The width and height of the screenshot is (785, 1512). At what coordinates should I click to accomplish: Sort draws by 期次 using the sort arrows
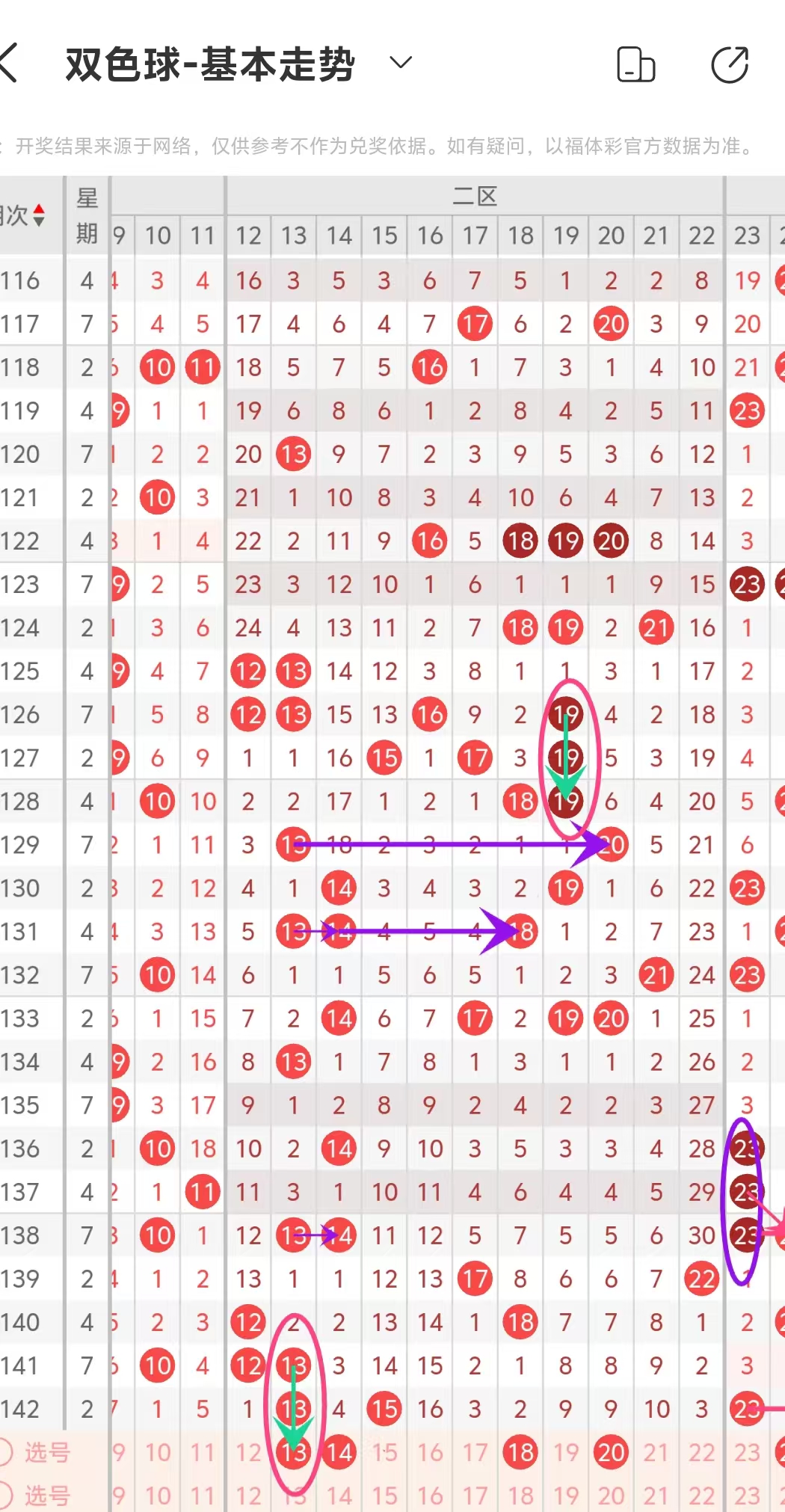click(38, 215)
